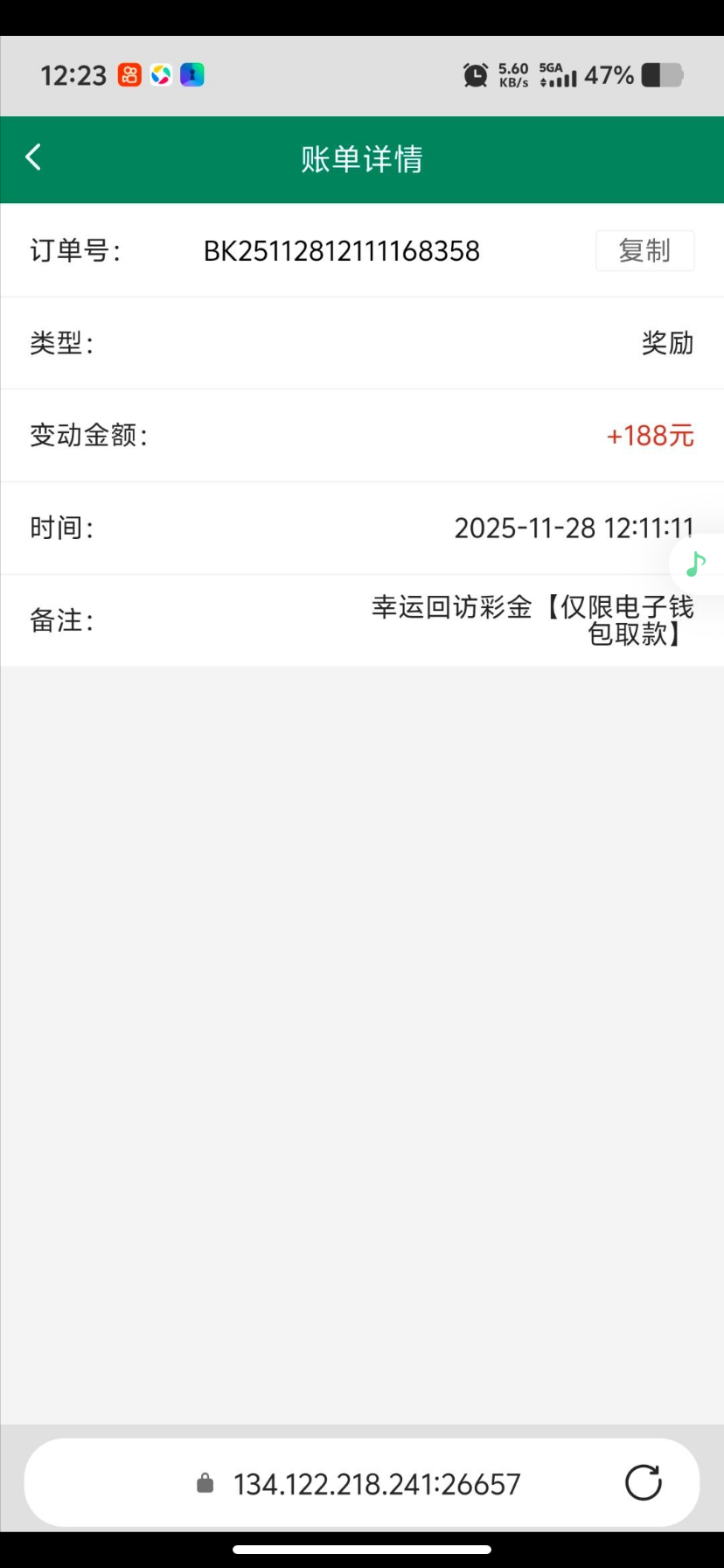
Task: Tap the floating music note icon
Action: pos(696,564)
